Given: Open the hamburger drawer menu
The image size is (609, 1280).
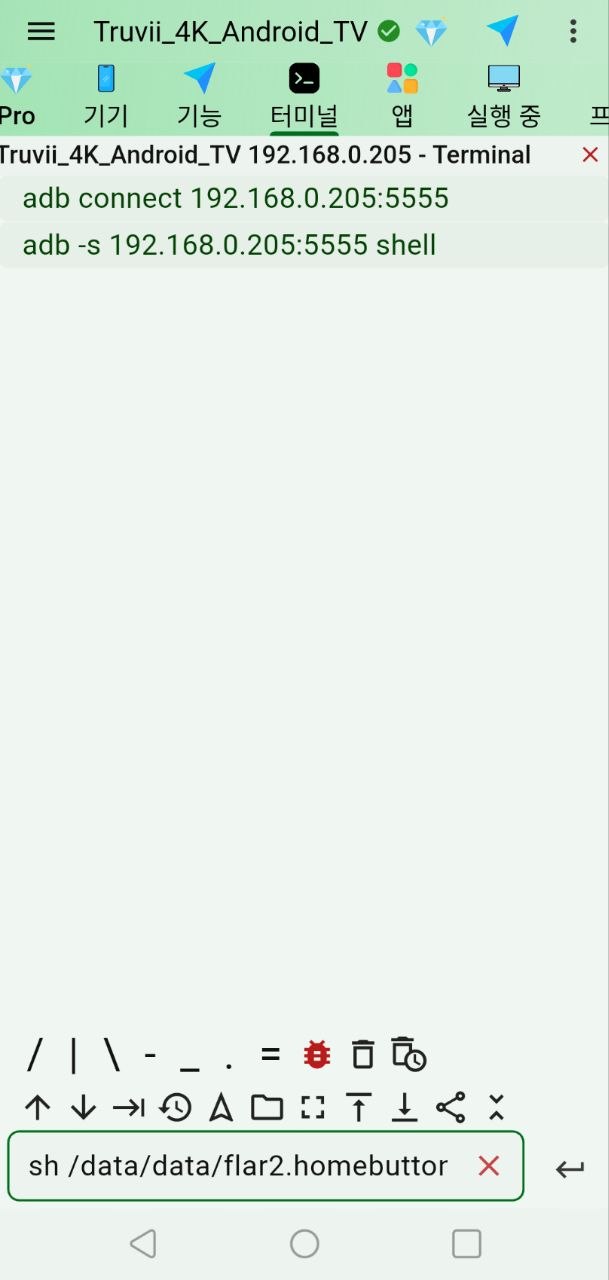Looking at the screenshot, I should [41, 31].
